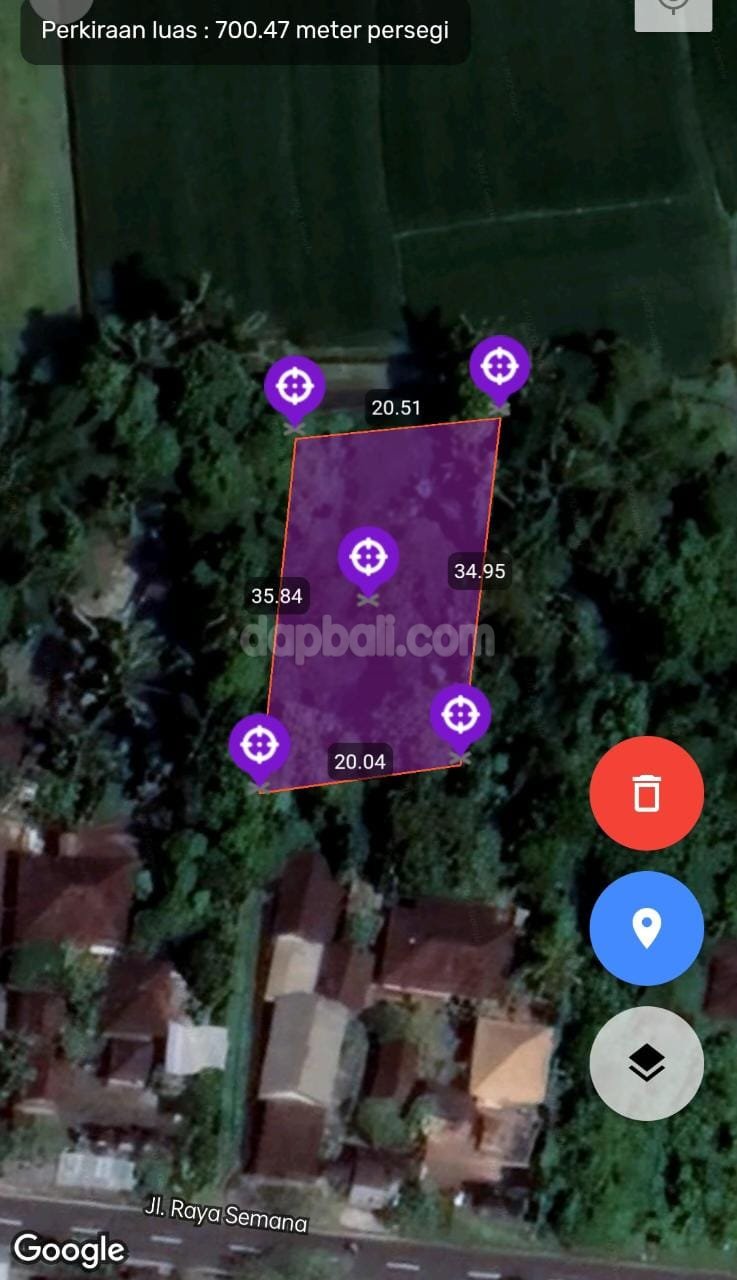Open the map layers selector
Image resolution: width=737 pixels, height=1280 pixels.
coord(647,1064)
